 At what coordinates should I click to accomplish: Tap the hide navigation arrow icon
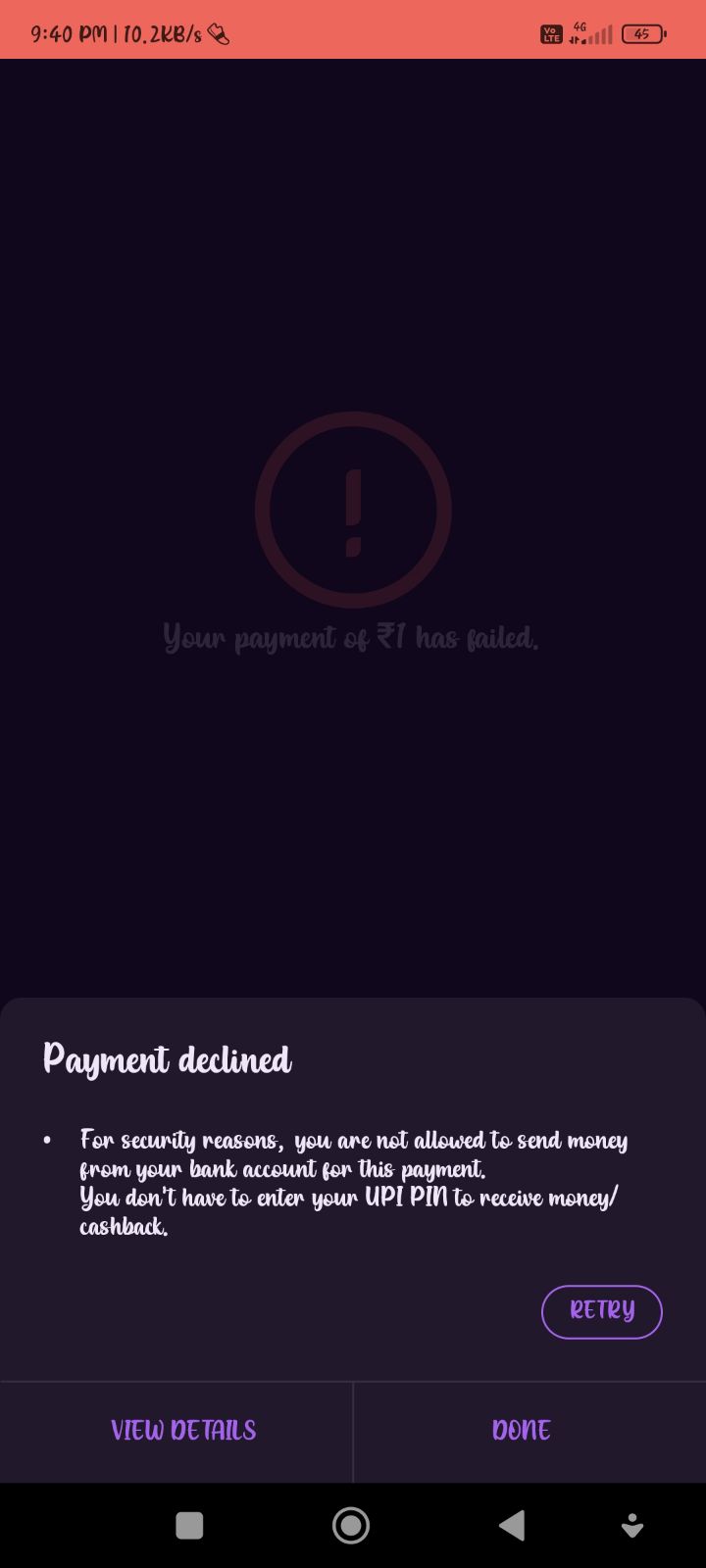631,1526
